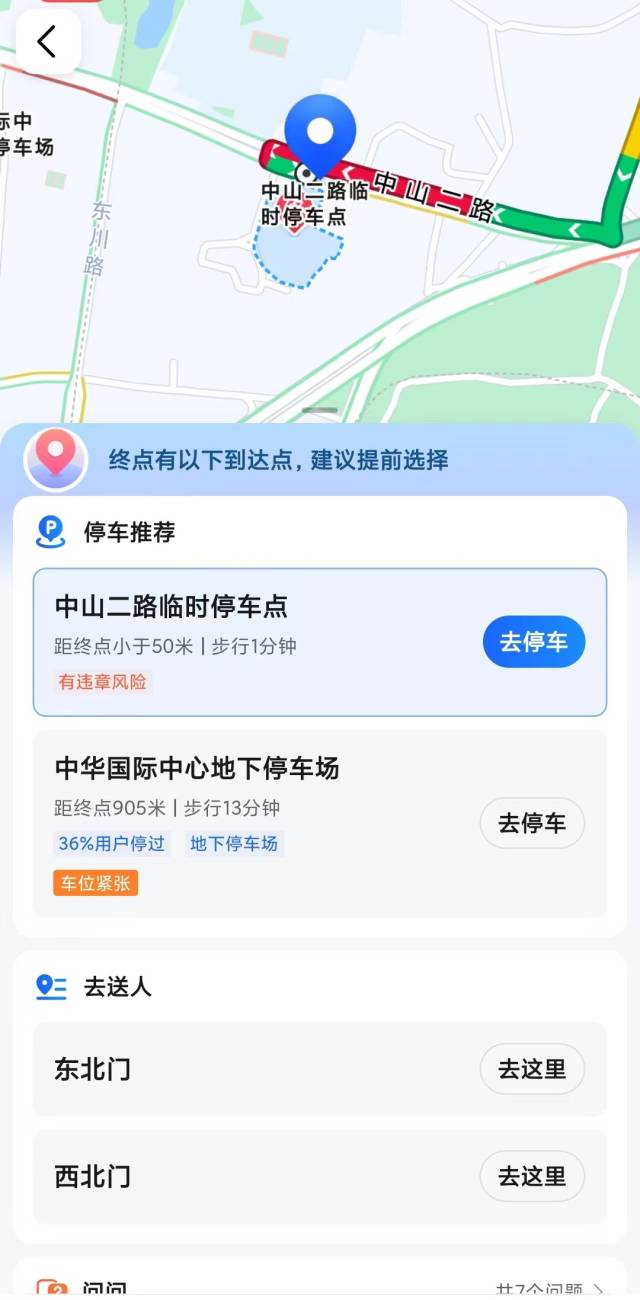Tap 去这里 for 东北门
This screenshot has height=1300, width=640.
[532, 1069]
